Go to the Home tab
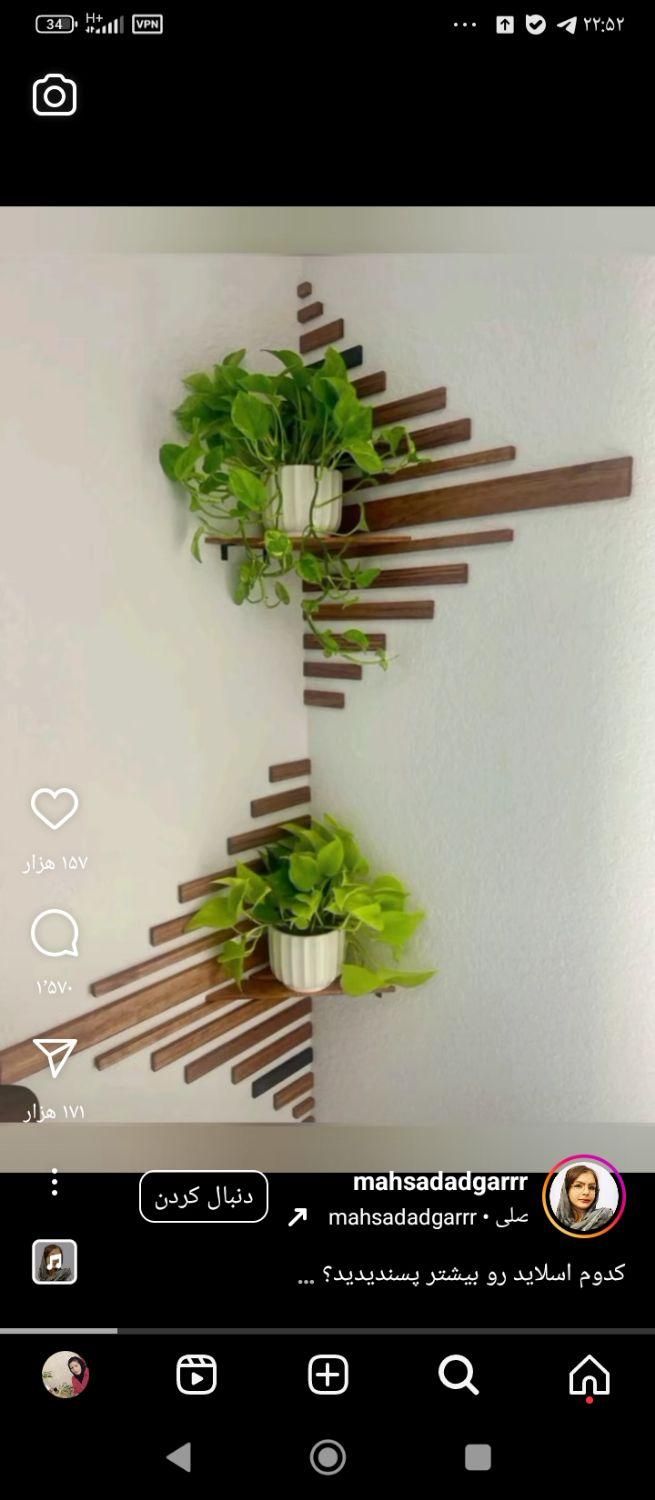 [x=589, y=1376]
